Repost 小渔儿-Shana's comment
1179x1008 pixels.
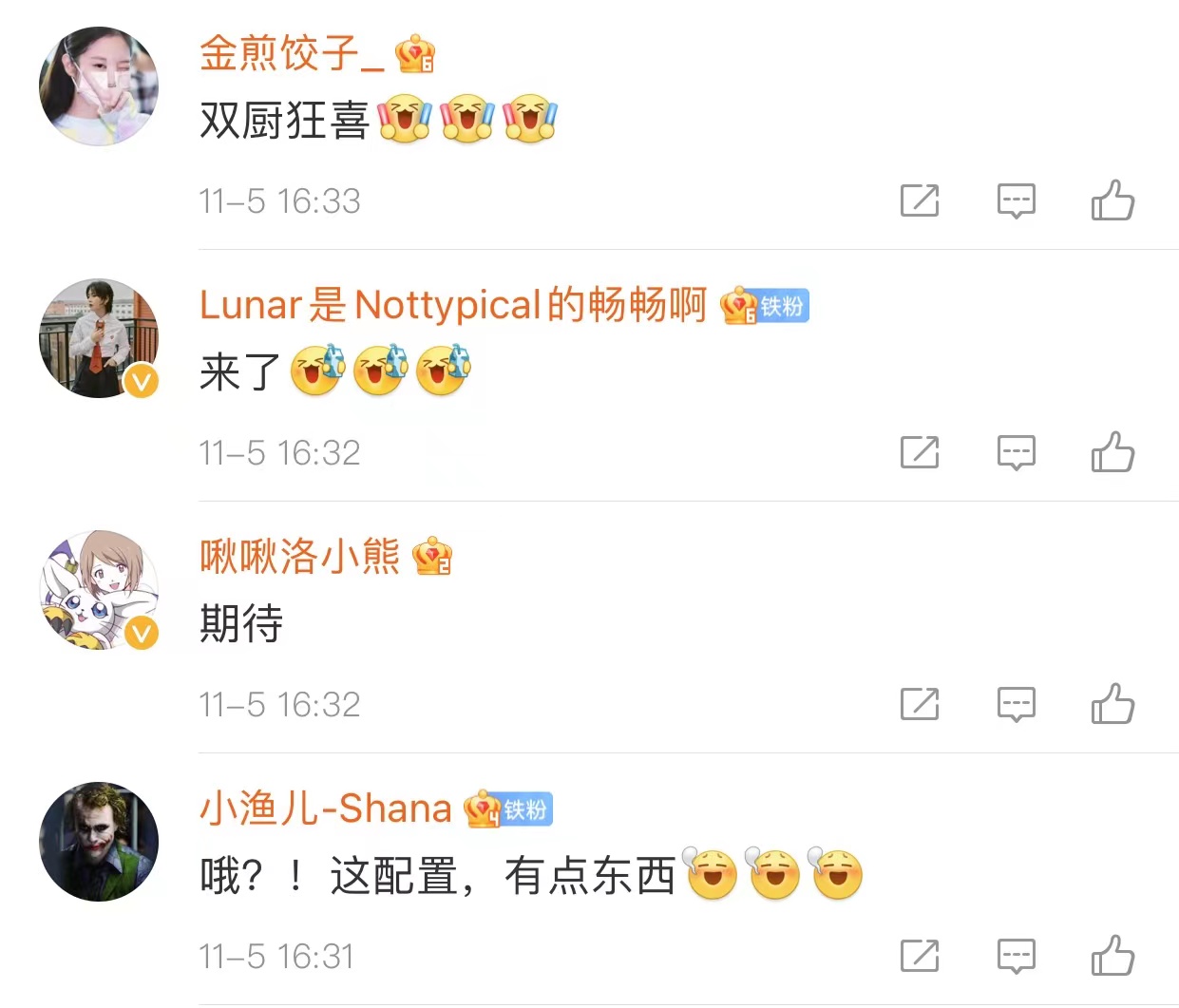click(919, 956)
